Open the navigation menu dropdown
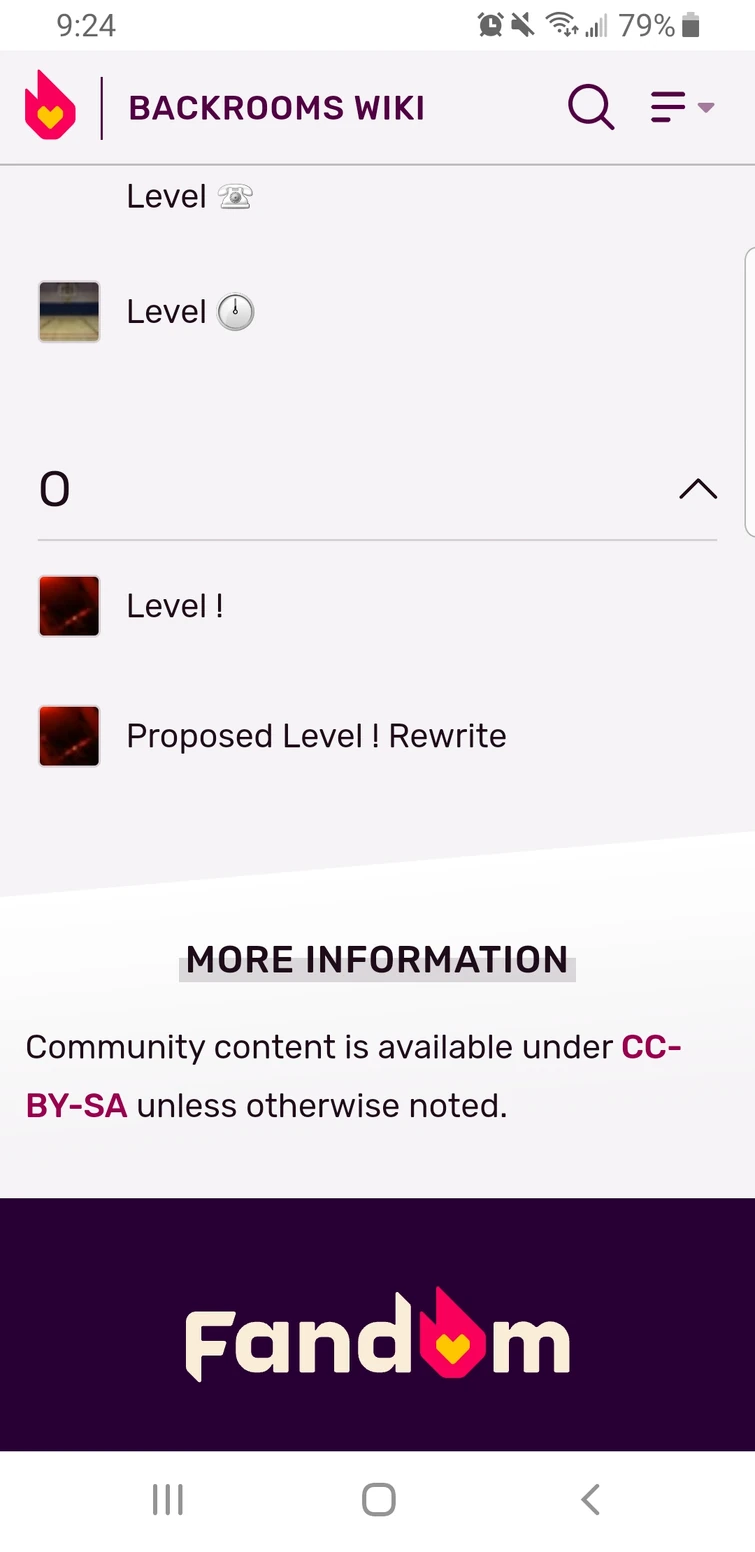The image size is (755, 1552). pyautogui.click(x=682, y=106)
